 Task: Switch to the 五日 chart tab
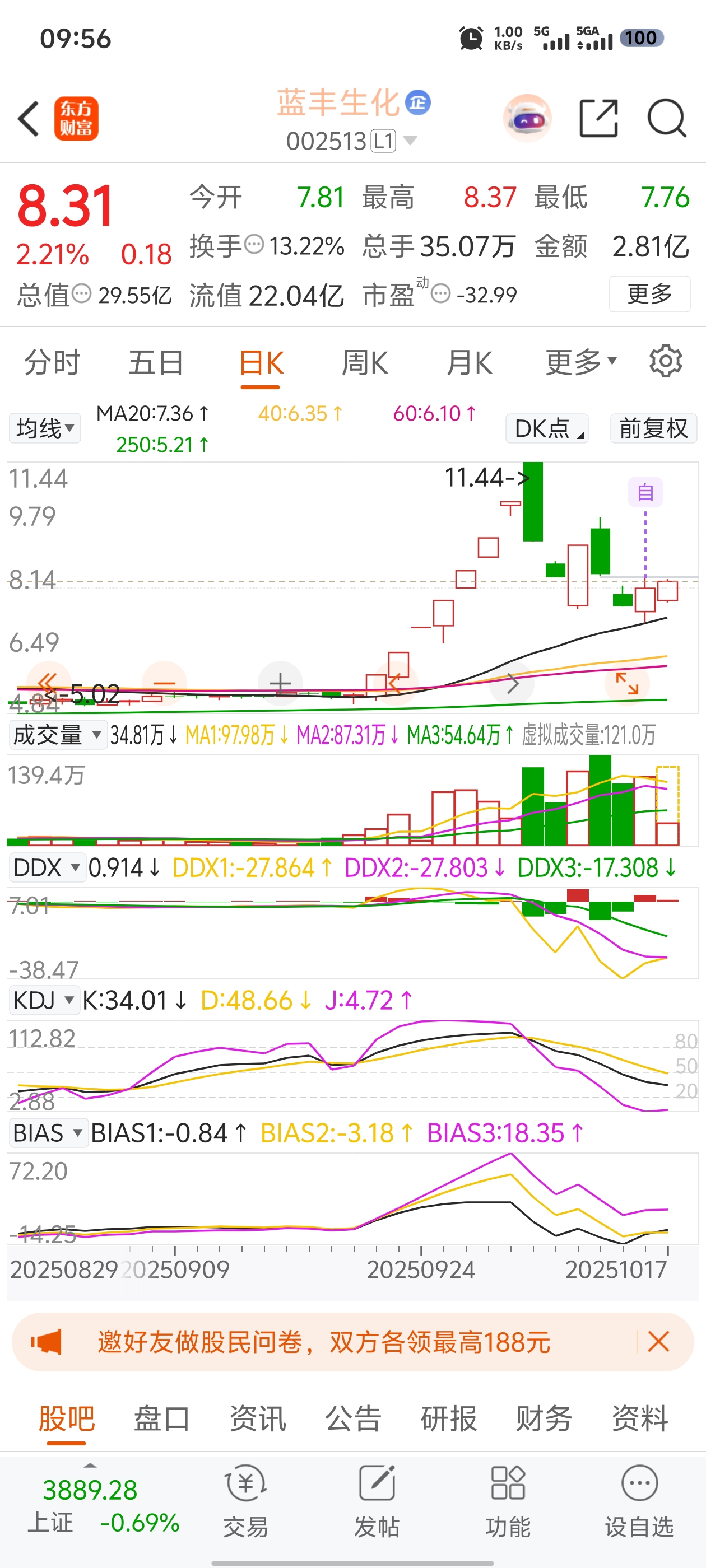pyautogui.click(x=155, y=363)
